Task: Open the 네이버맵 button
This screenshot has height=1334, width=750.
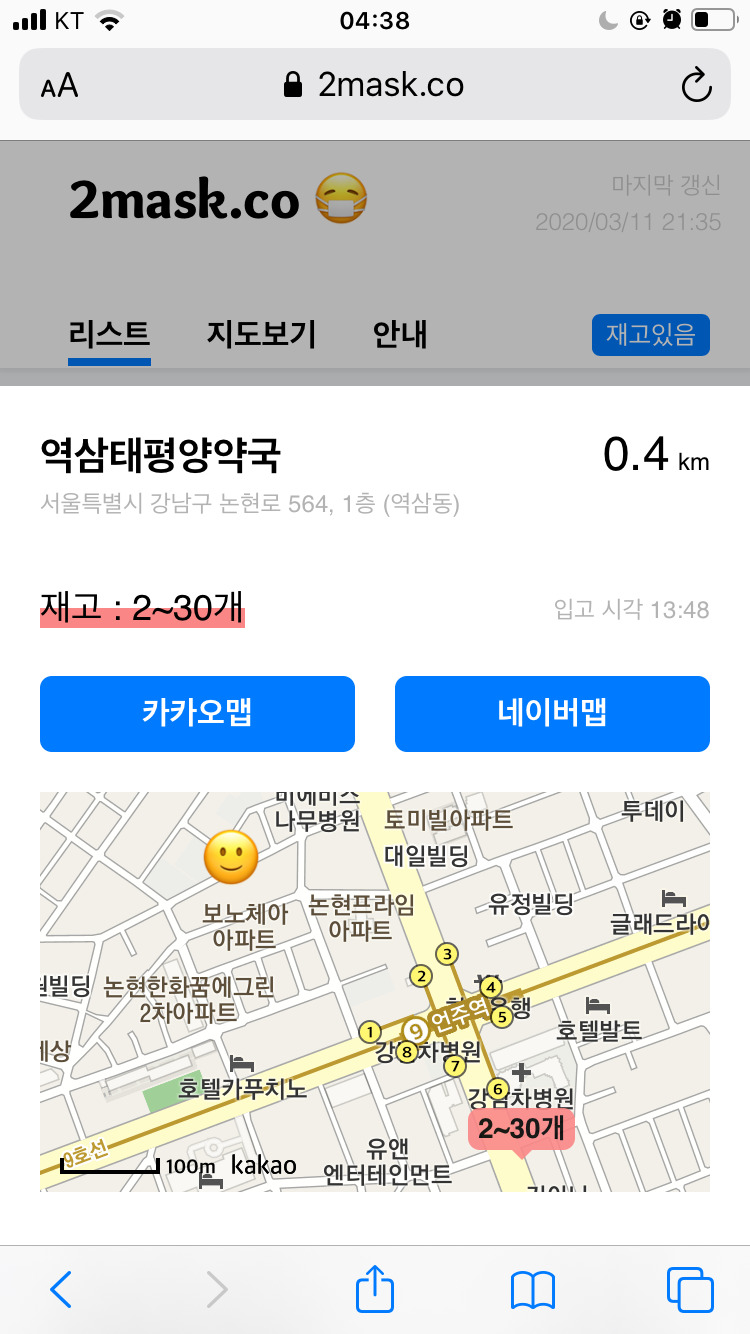Action: (552, 714)
